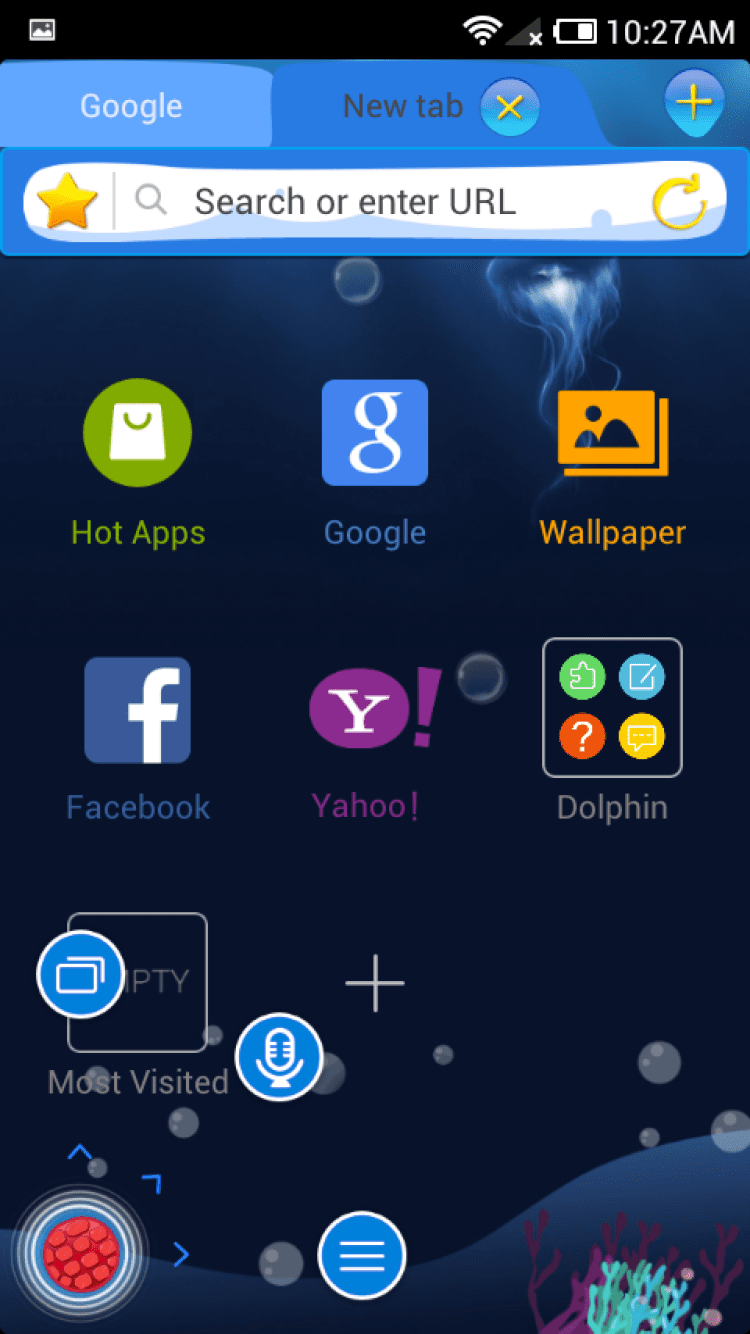The image size is (750, 1334).
Task: Close the New tab
Action: point(509,107)
